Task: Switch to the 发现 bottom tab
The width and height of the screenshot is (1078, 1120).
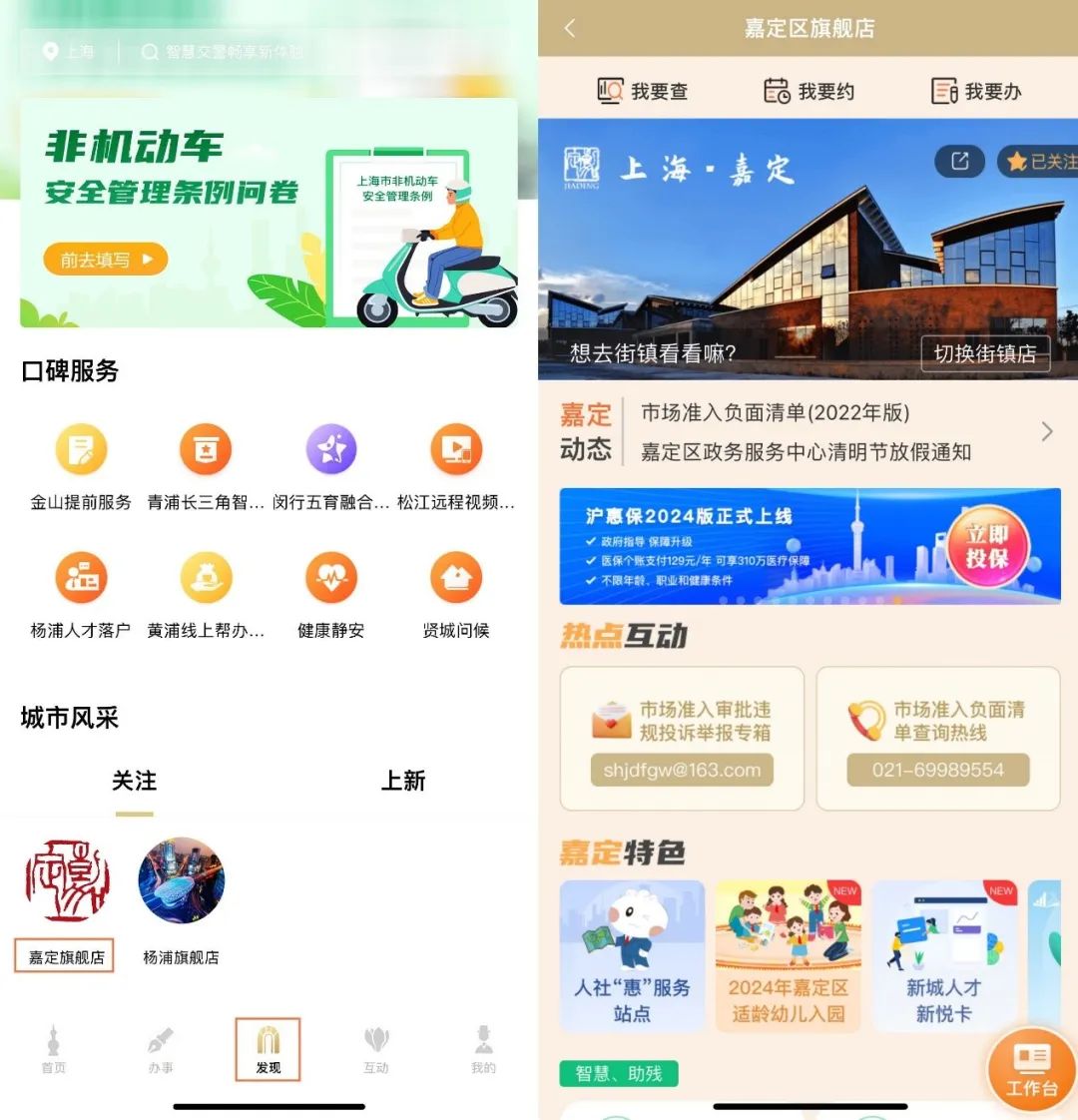Action: pos(268,1049)
